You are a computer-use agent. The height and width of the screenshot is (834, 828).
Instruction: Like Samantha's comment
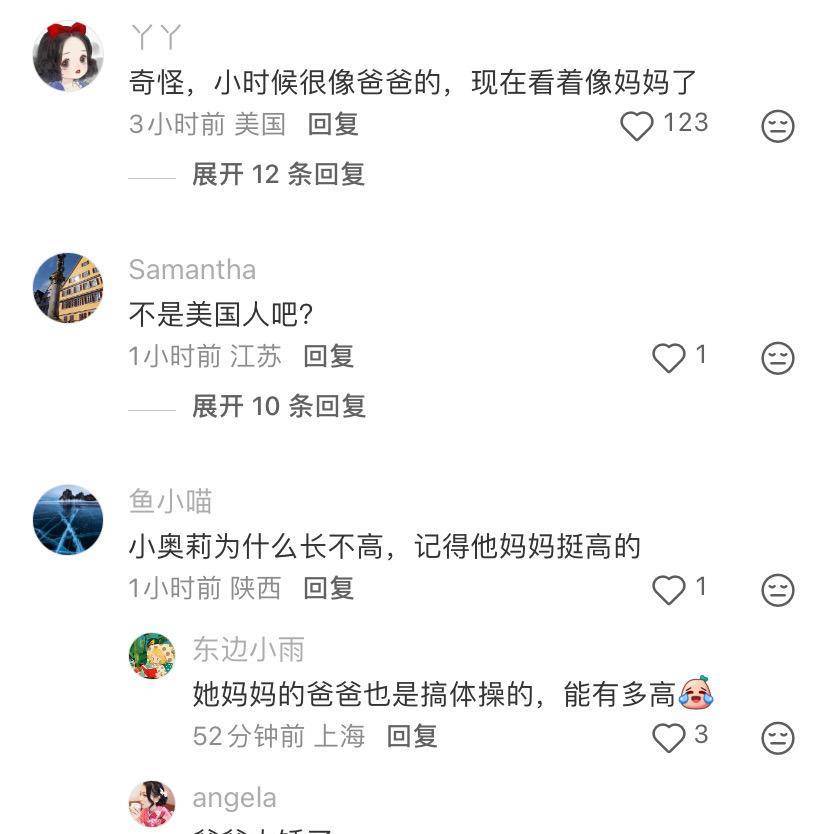[x=669, y=358]
